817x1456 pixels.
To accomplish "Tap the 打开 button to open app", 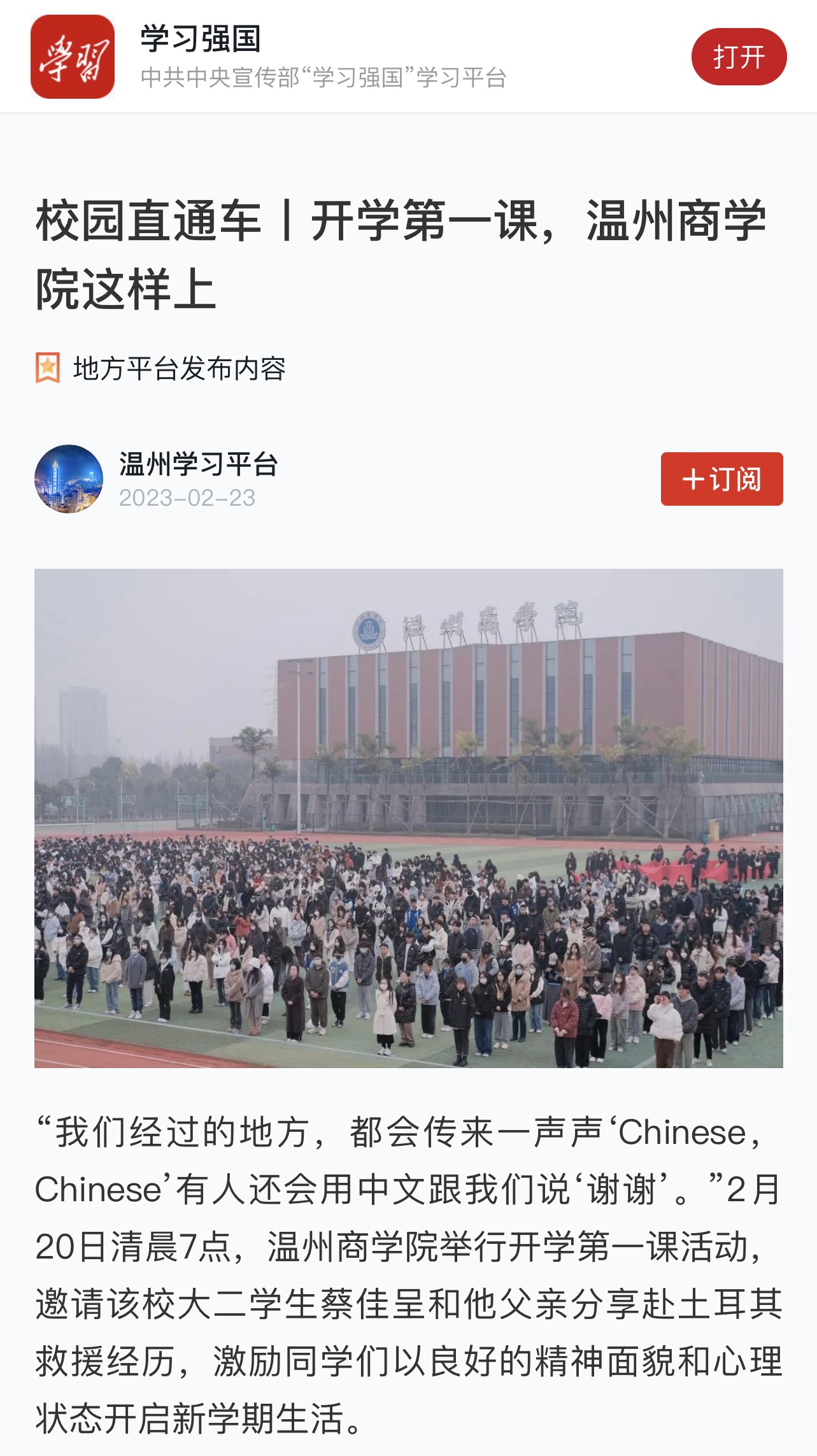I will 739,57.
